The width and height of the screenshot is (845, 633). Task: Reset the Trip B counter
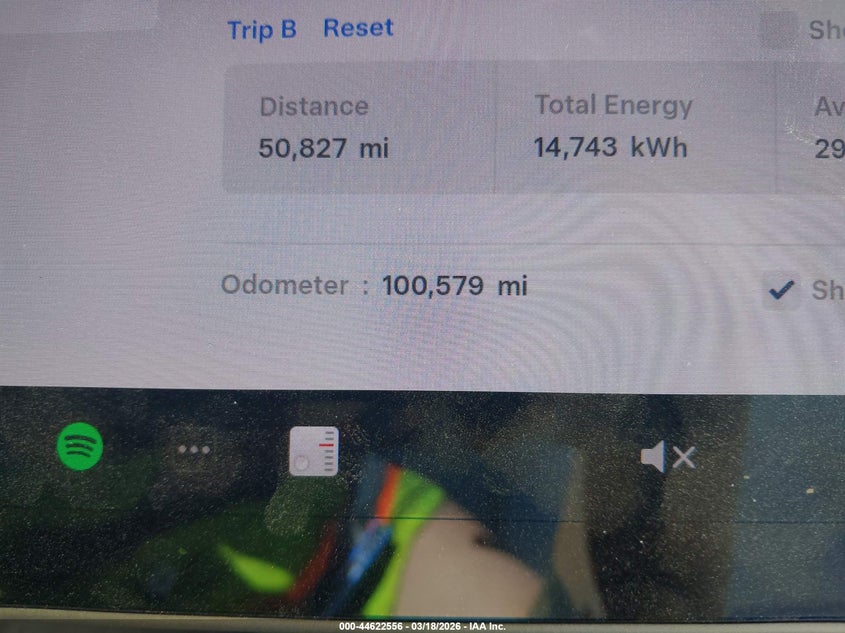(x=358, y=29)
